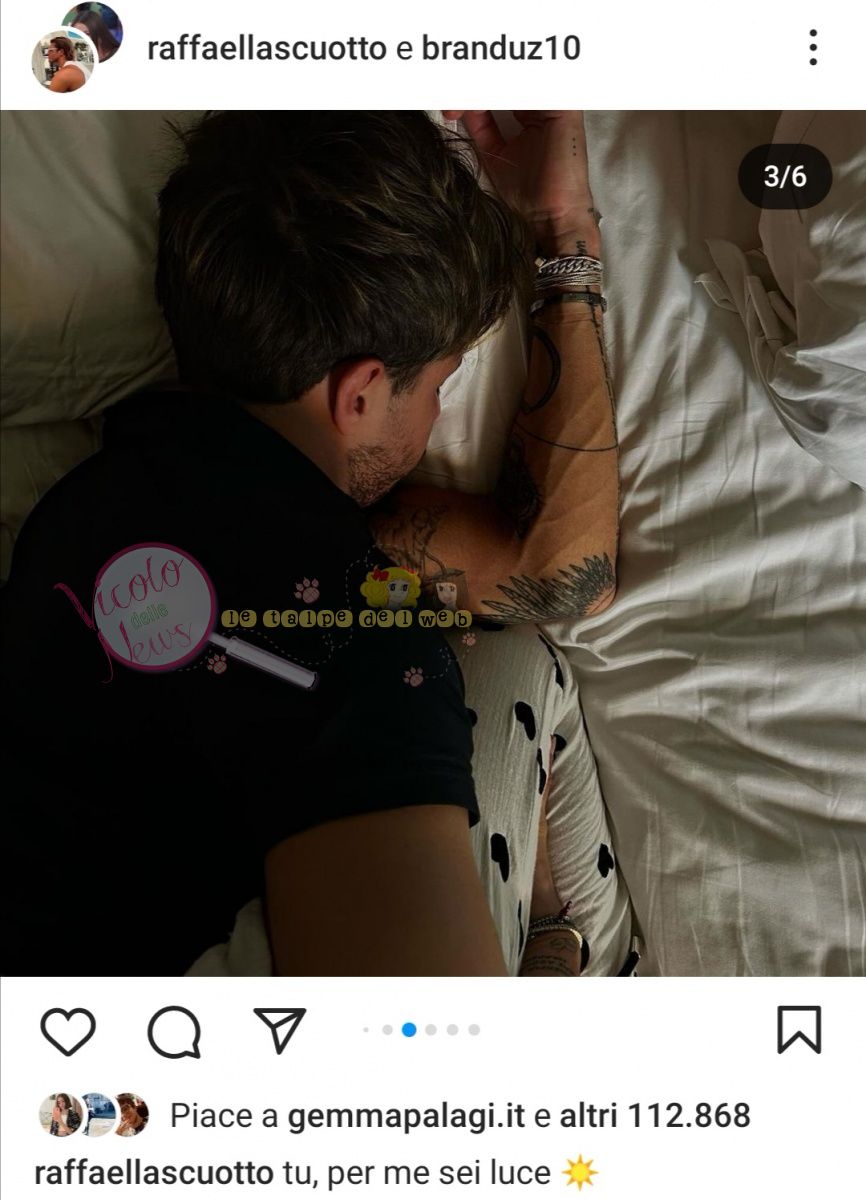Tap the overlapping profile avatars in header
The height and width of the screenshot is (1200, 866).
pos(75,47)
